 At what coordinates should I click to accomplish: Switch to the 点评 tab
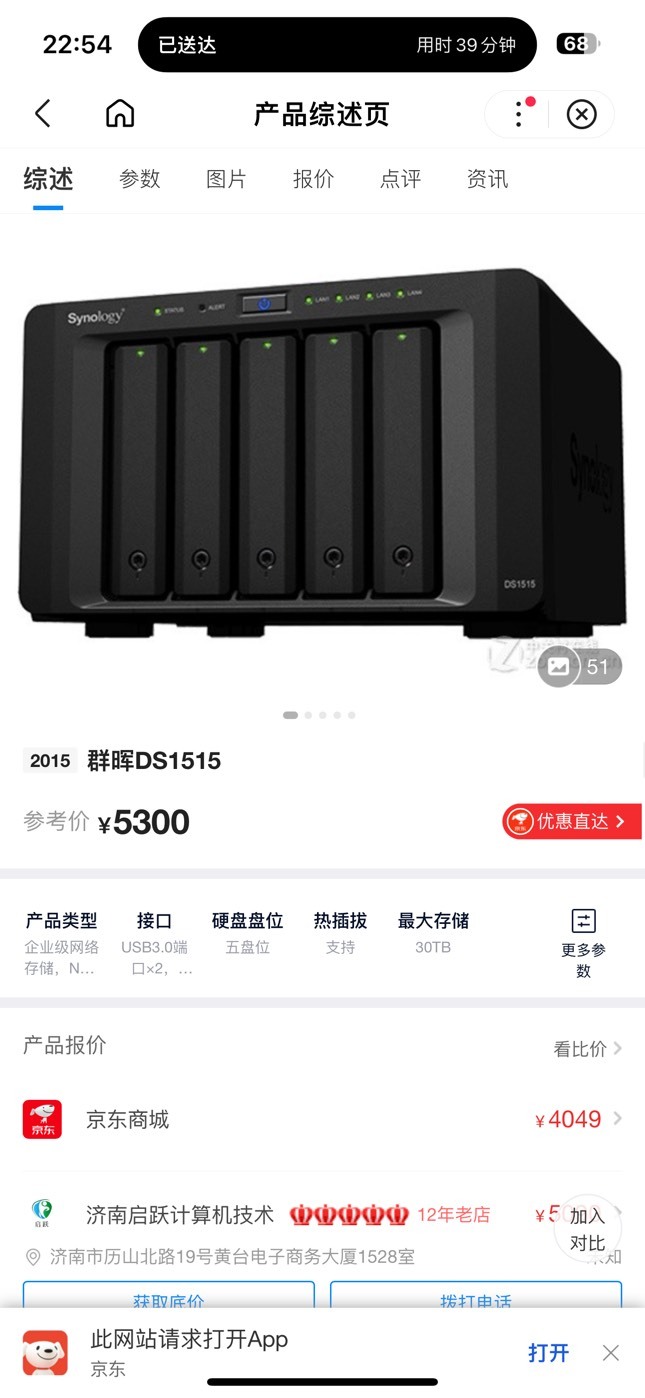400,179
